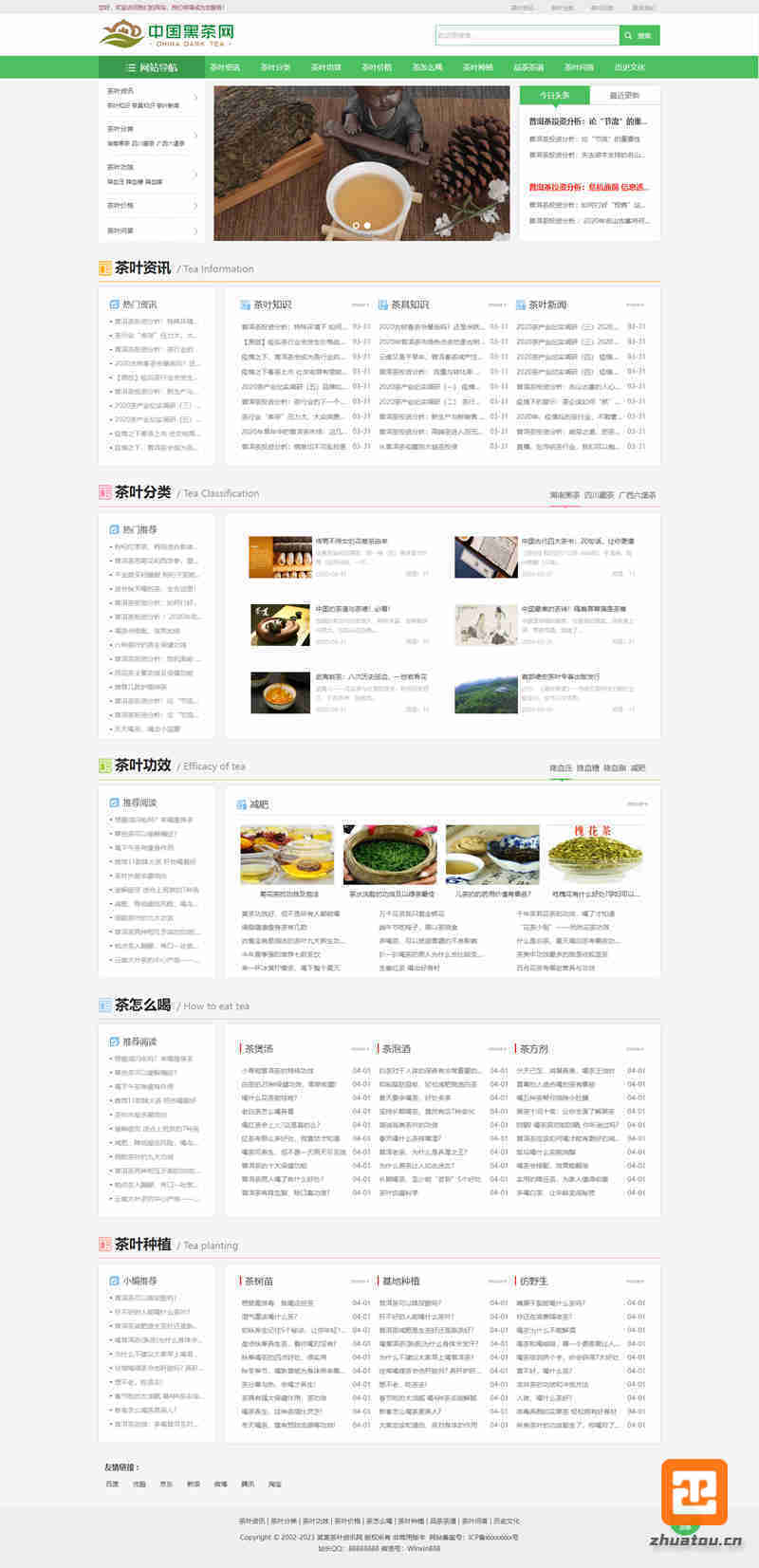This screenshot has height=1568, width=759.
Task: Open the 百度 friendly link
Action: point(112,1484)
